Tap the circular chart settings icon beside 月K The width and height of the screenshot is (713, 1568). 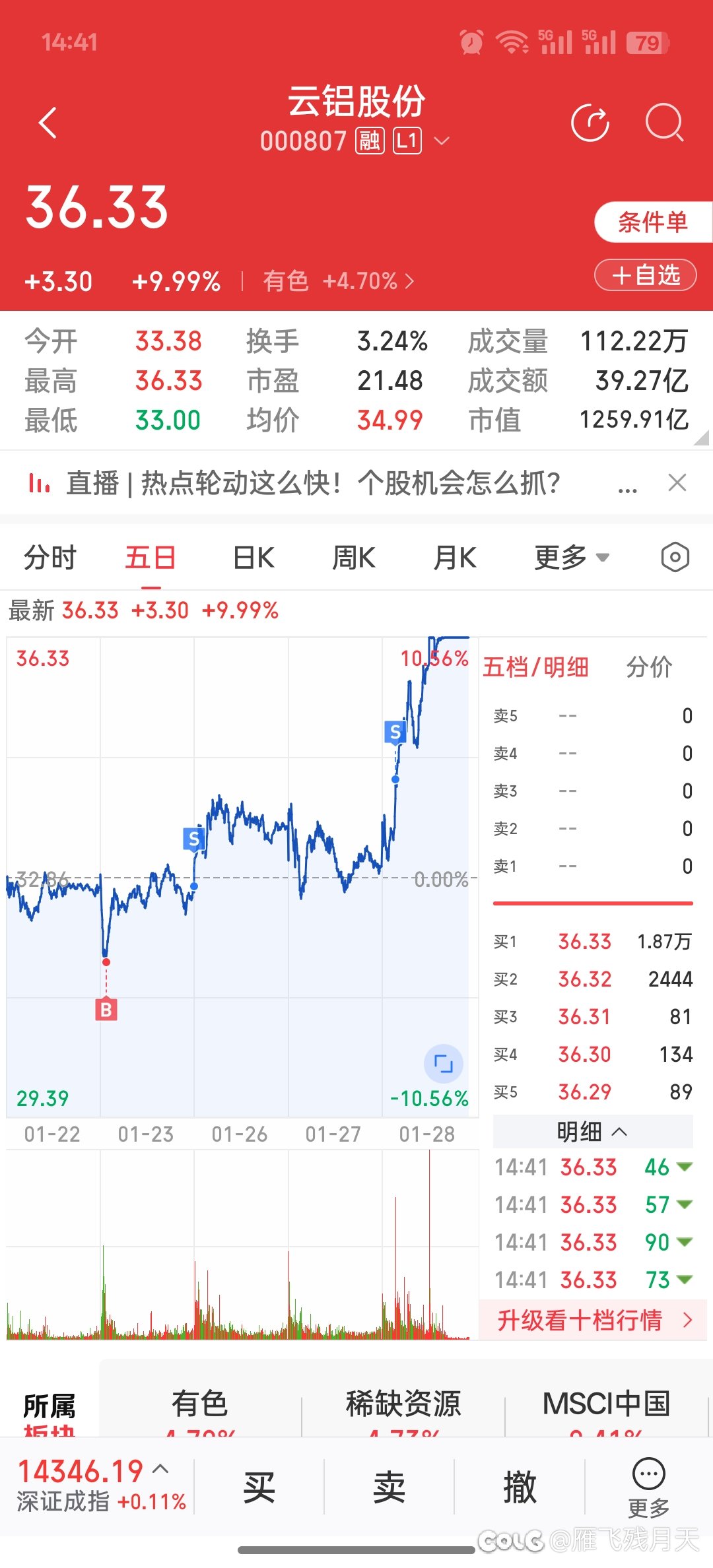(x=675, y=558)
